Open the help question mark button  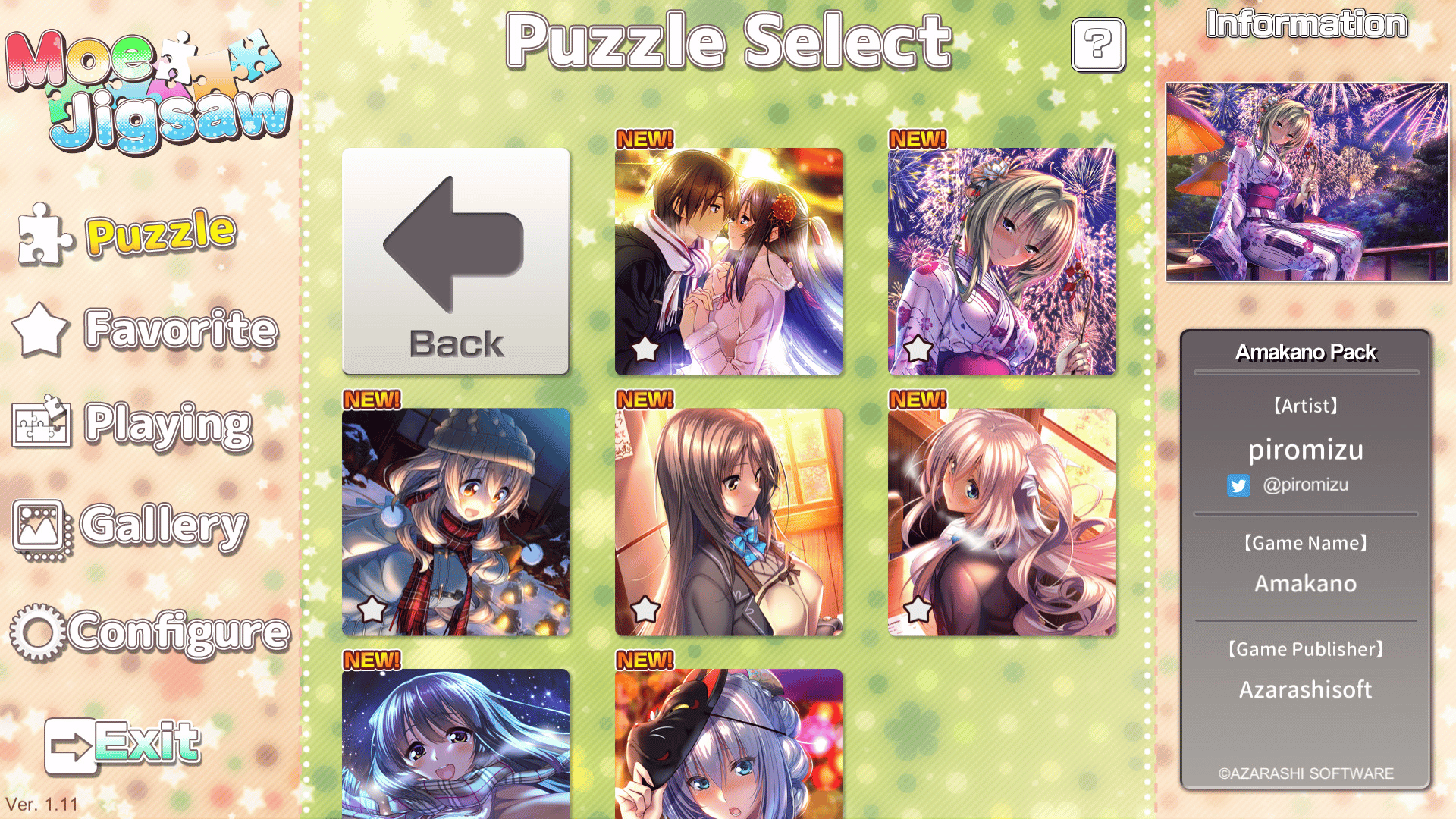click(1097, 45)
